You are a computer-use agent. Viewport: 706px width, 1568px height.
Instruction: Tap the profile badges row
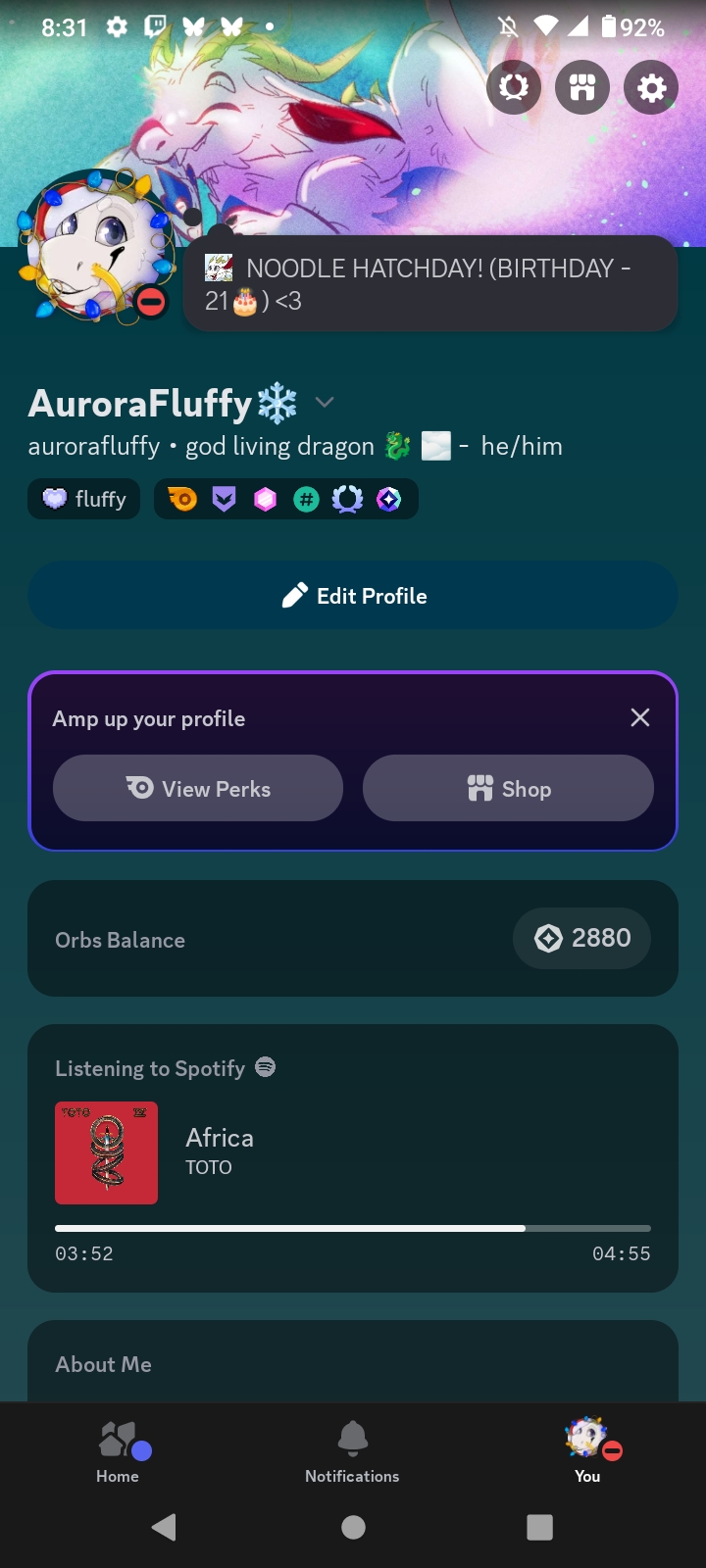[x=286, y=500]
